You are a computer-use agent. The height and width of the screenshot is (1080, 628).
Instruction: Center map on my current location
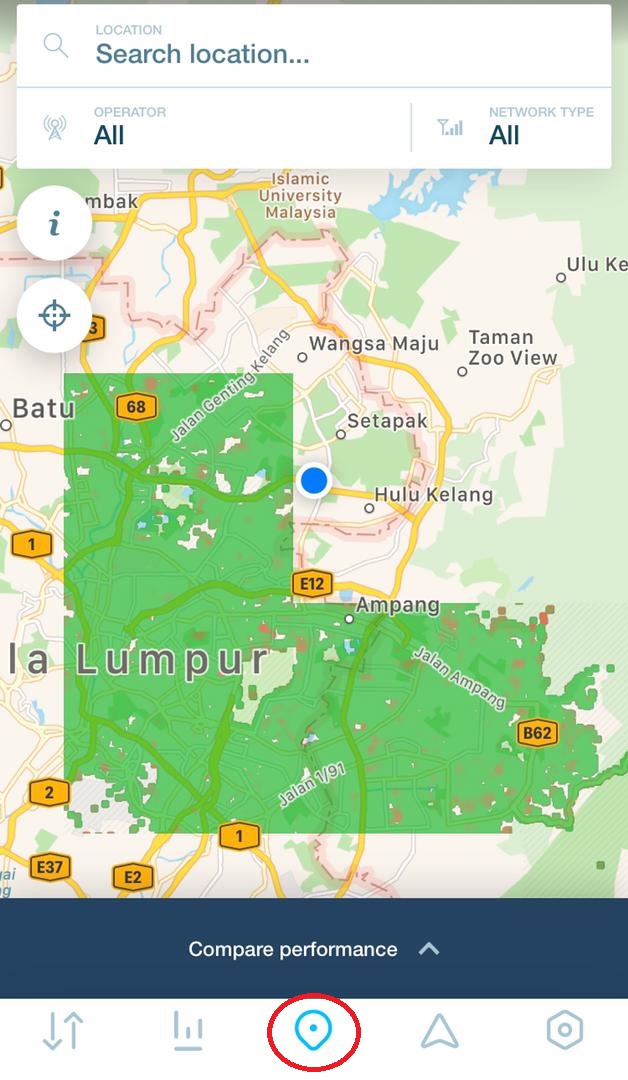[x=54, y=316]
